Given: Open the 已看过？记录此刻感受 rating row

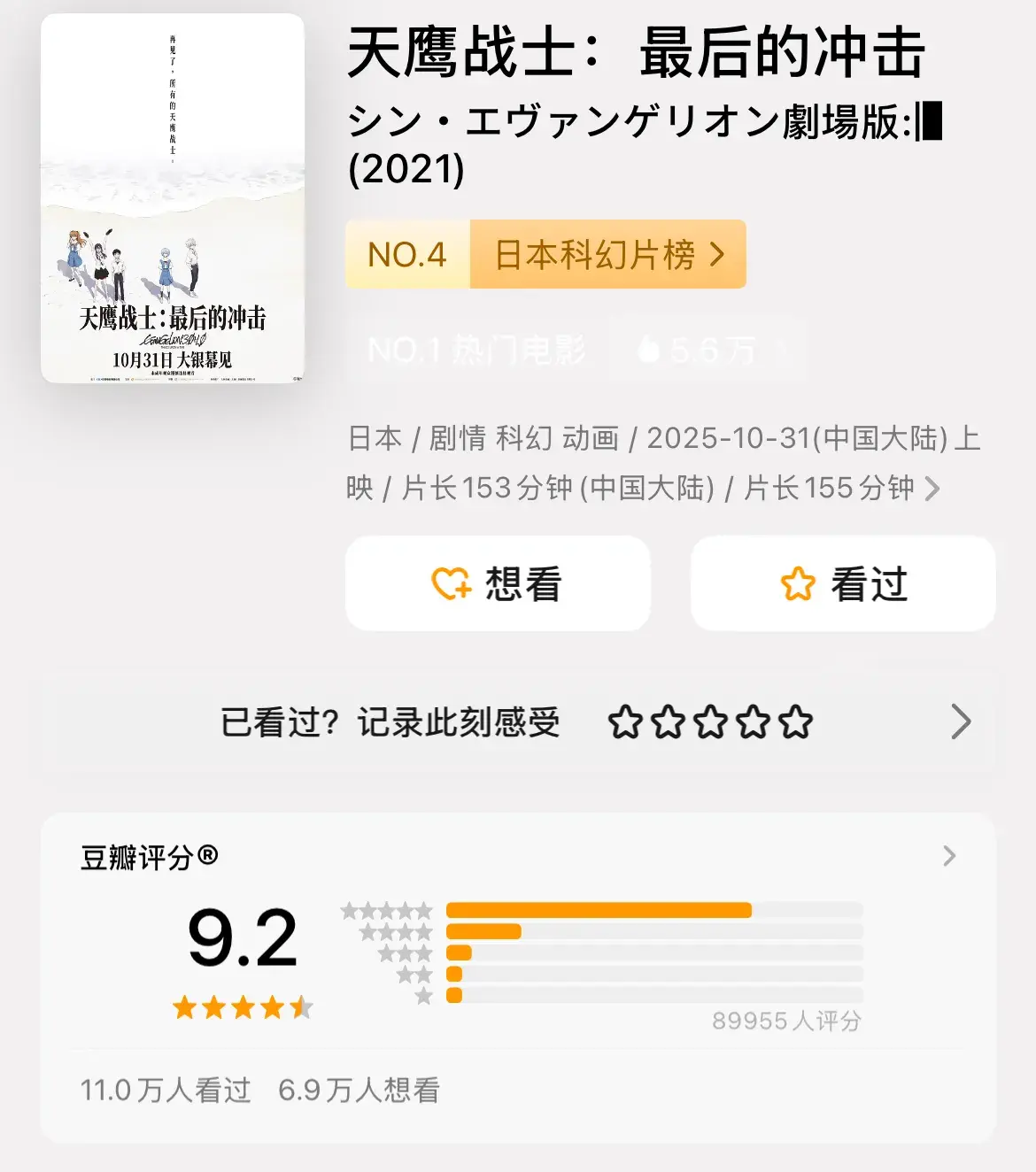Looking at the screenshot, I should pyautogui.click(x=961, y=722).
